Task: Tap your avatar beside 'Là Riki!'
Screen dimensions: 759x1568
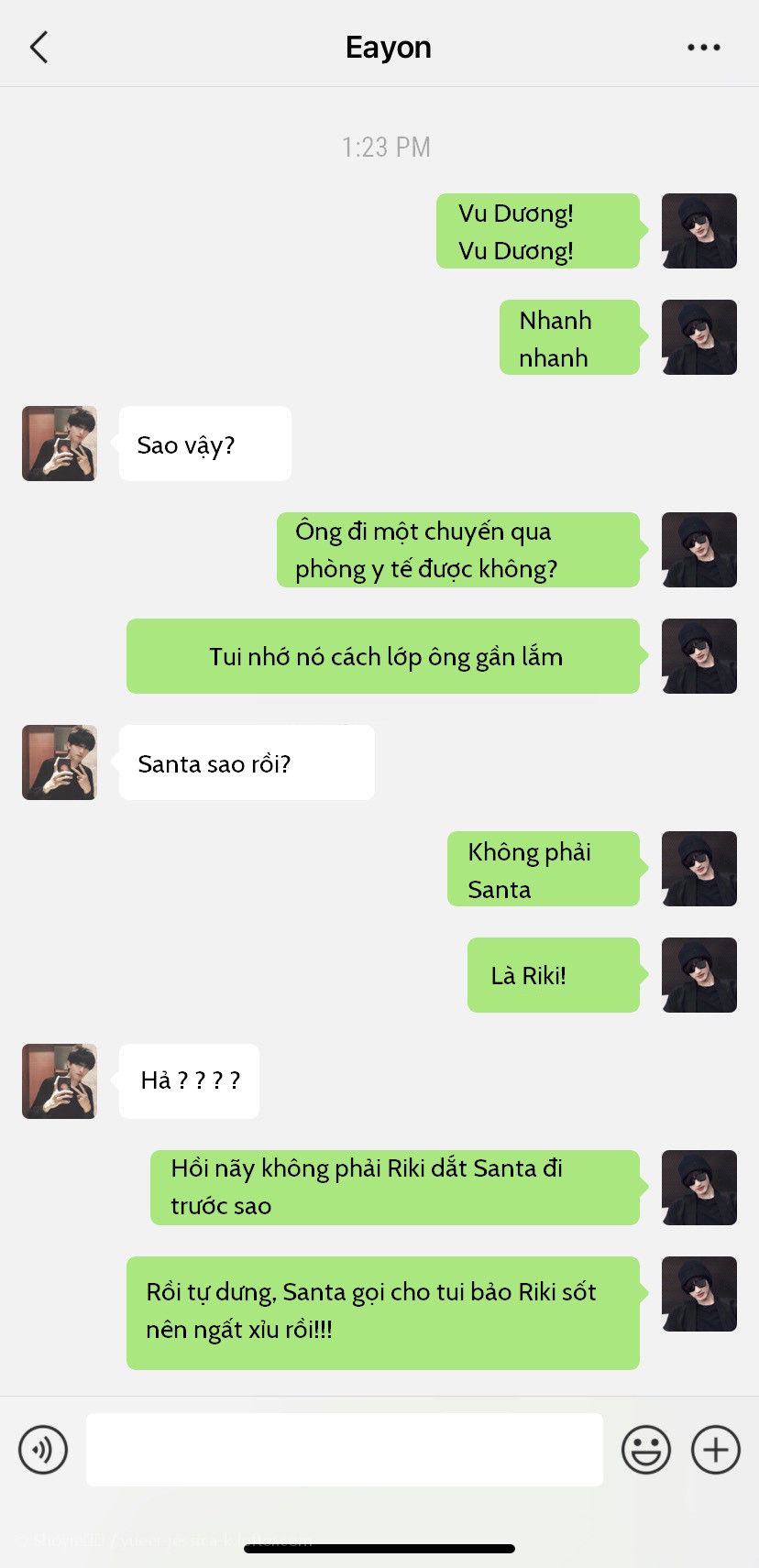Action: click(699, 975)
